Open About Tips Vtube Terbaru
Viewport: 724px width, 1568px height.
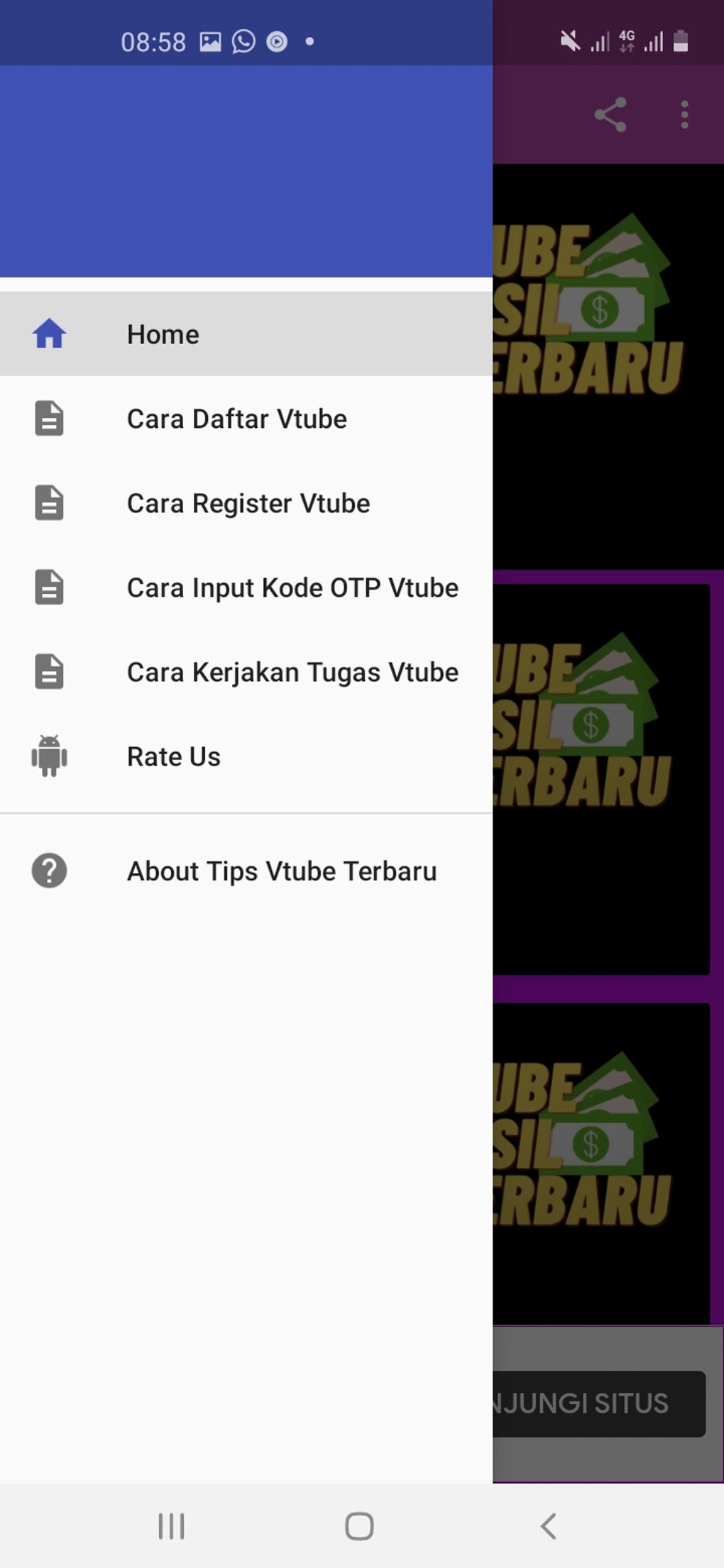(x=281, y=871)
